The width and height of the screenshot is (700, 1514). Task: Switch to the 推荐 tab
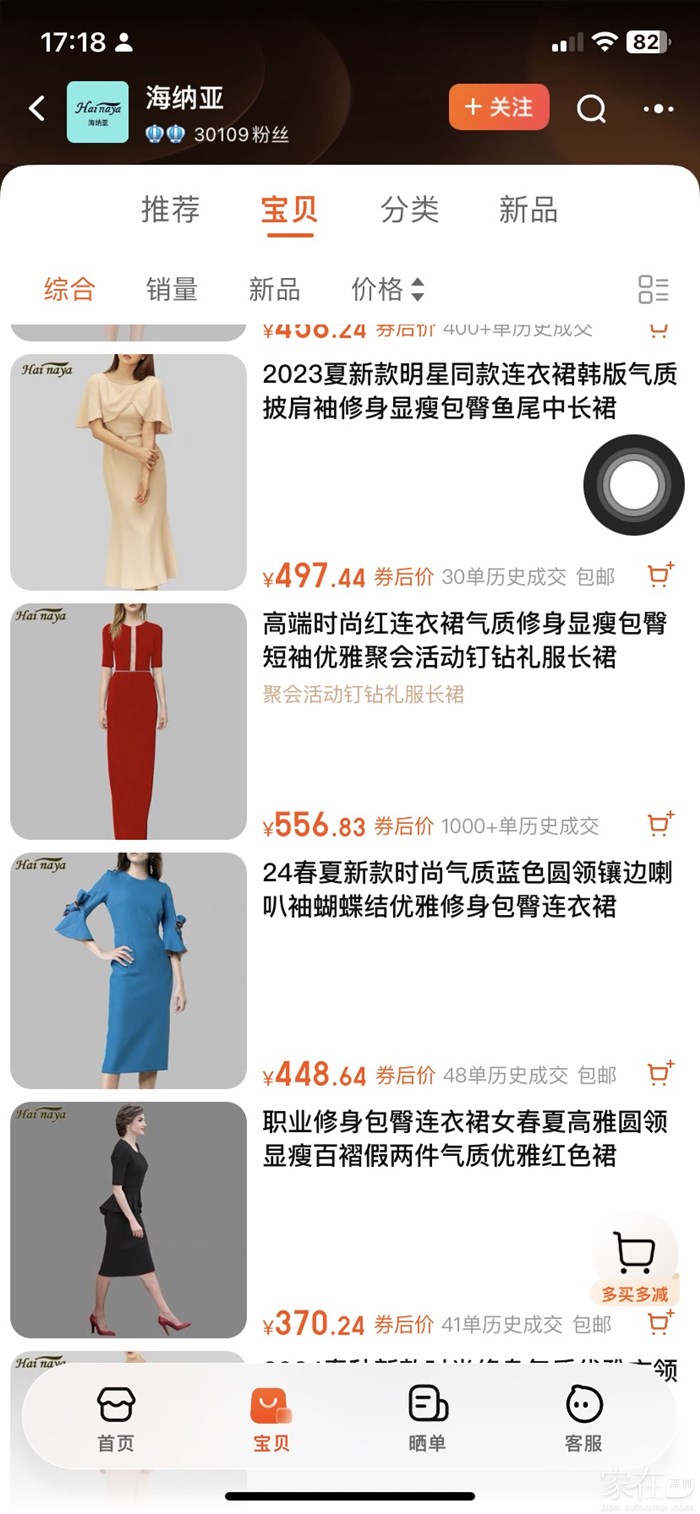click(170, 210)
